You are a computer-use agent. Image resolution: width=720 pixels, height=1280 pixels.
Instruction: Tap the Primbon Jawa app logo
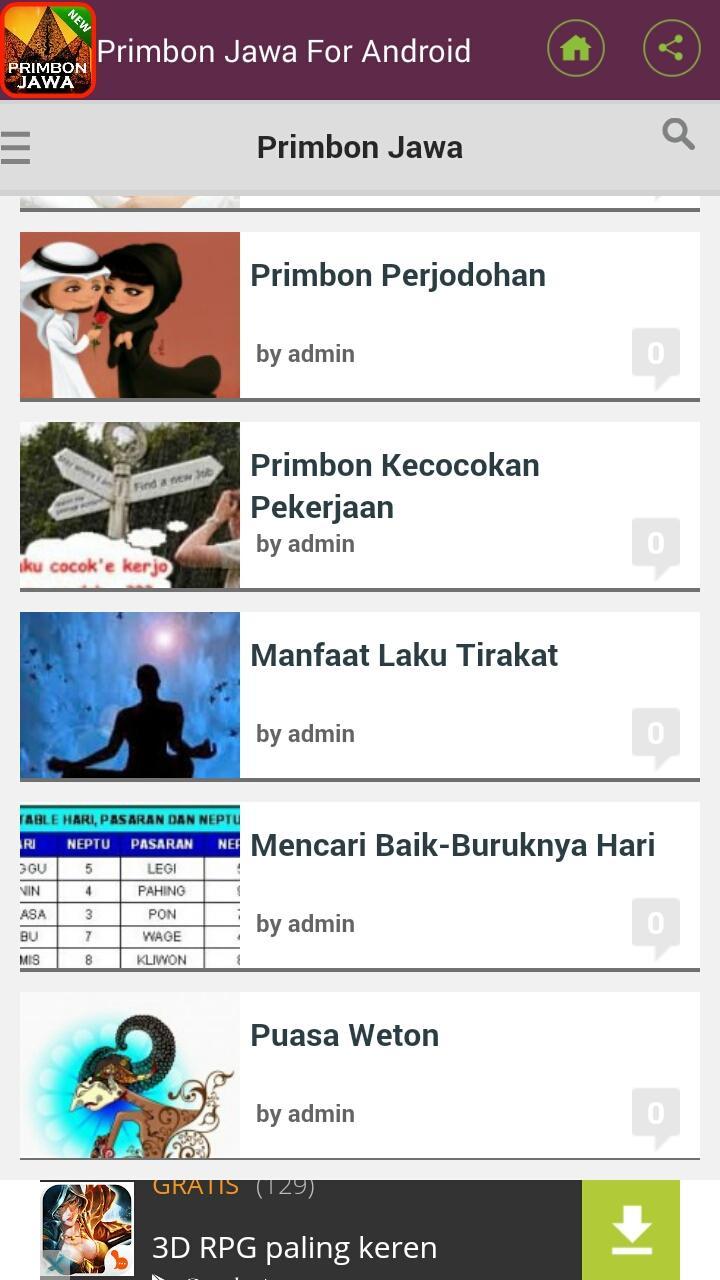(x=50, y=50)
